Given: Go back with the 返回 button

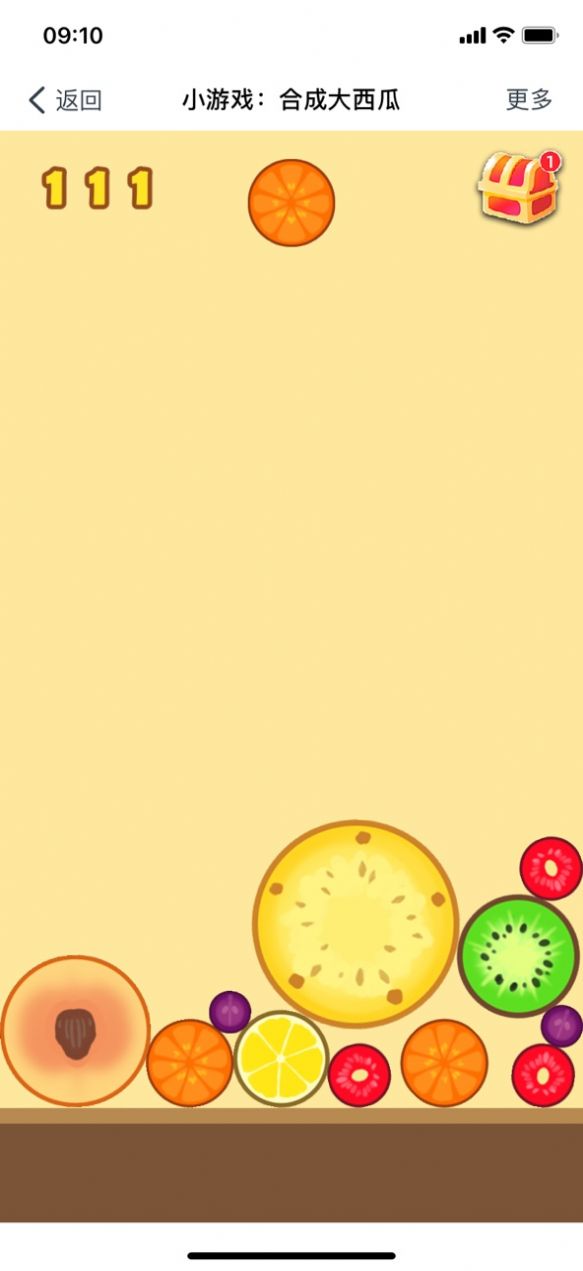Looking at the screenshot, I should (65, 100).
